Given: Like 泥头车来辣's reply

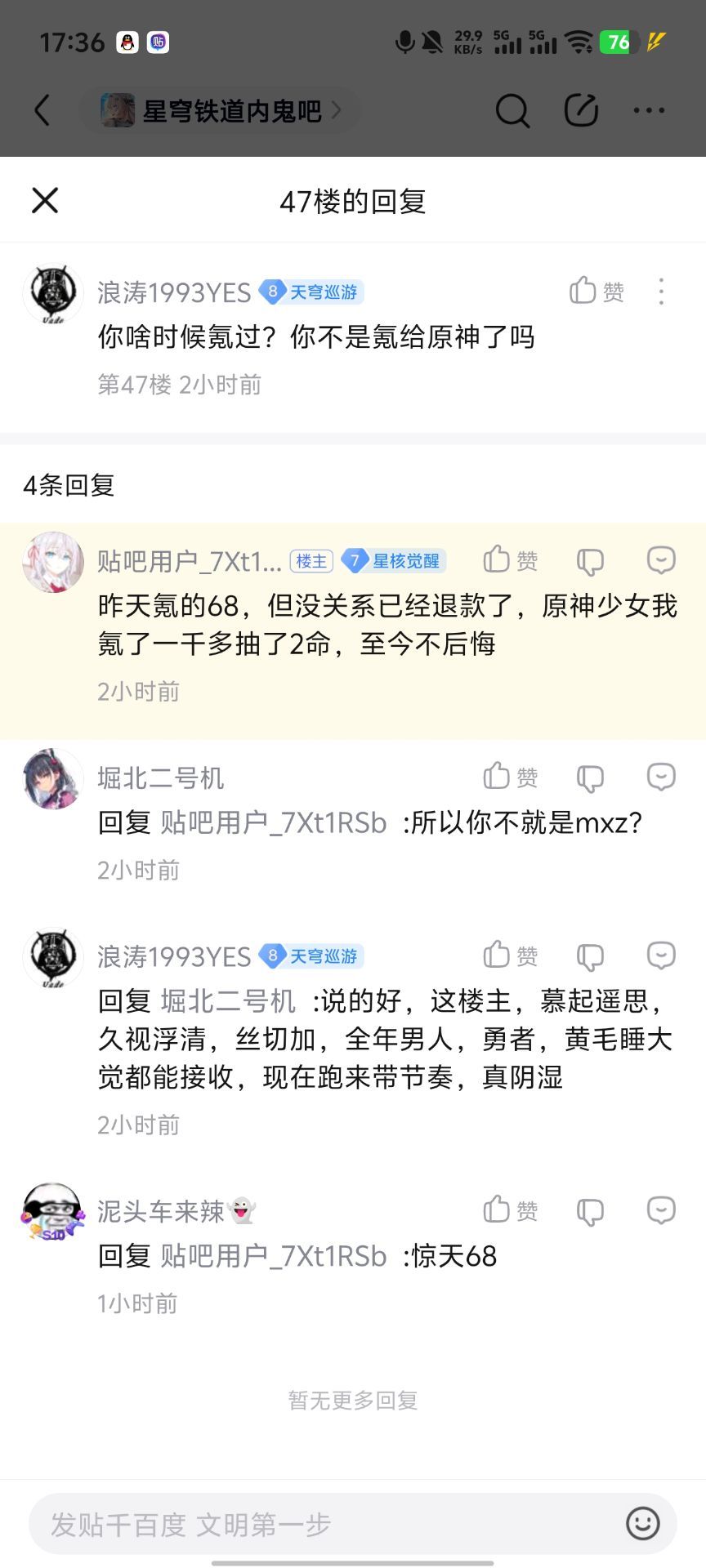Looking at the screenshot, I should point(510,1210).
